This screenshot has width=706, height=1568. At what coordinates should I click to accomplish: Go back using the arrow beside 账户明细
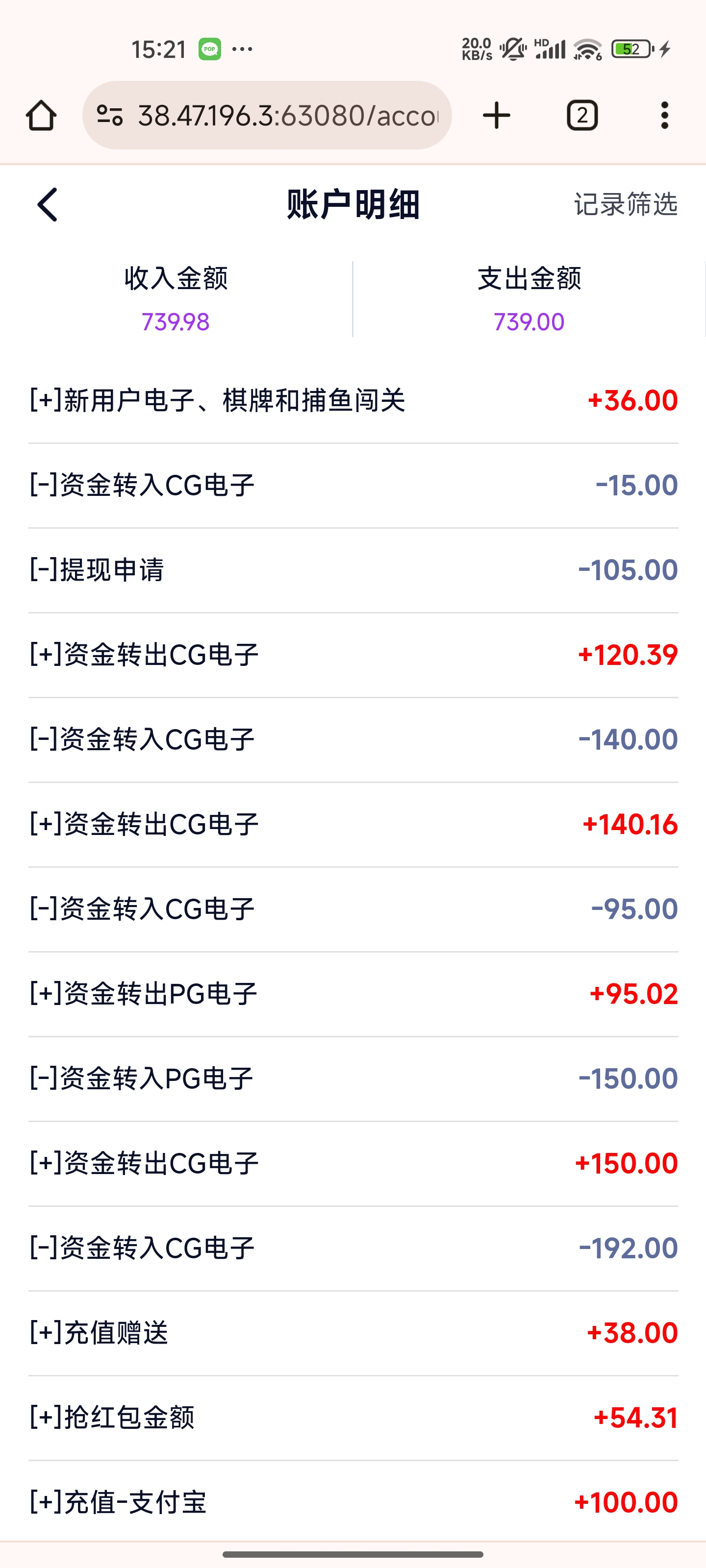(x=48, y=204)
